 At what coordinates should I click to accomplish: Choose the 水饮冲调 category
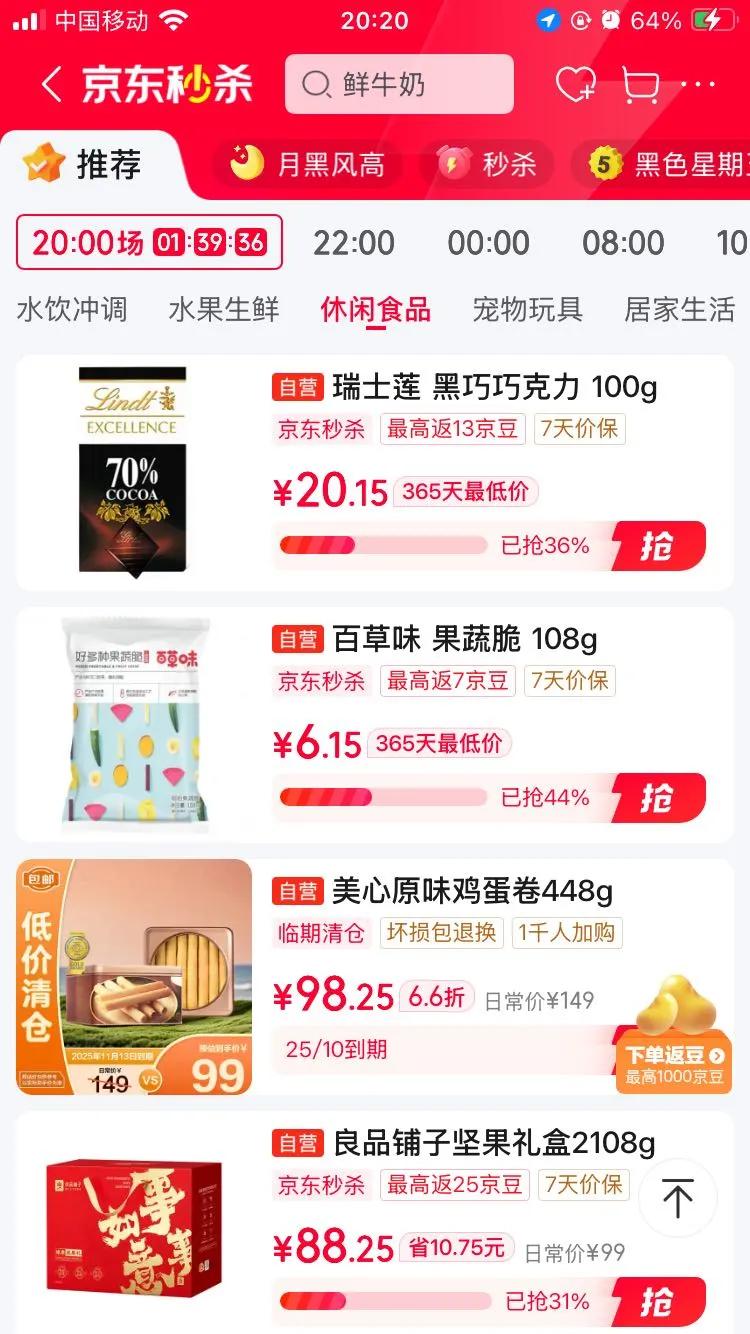click(x=72, y=310)
